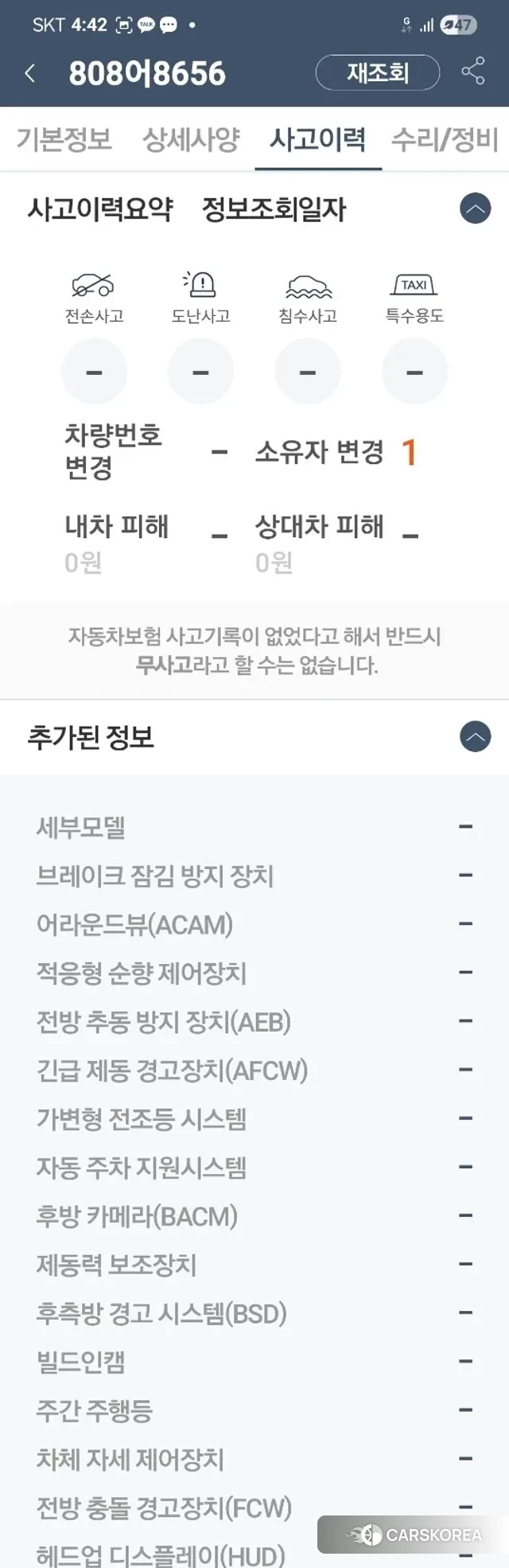The image size is (509, 1568).
Task: Switch to the 기본정보 tab
Action: 64,139
